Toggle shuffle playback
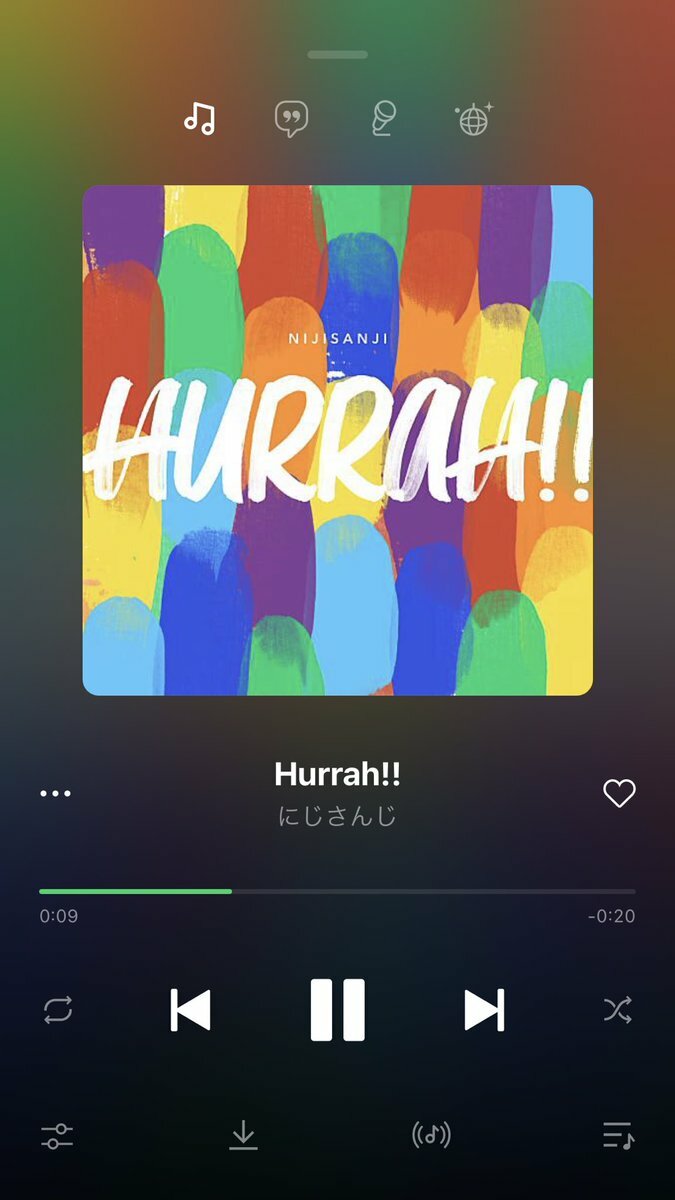The width and height of the screenshot is (675, 1200). click(x=617, y=1009)
